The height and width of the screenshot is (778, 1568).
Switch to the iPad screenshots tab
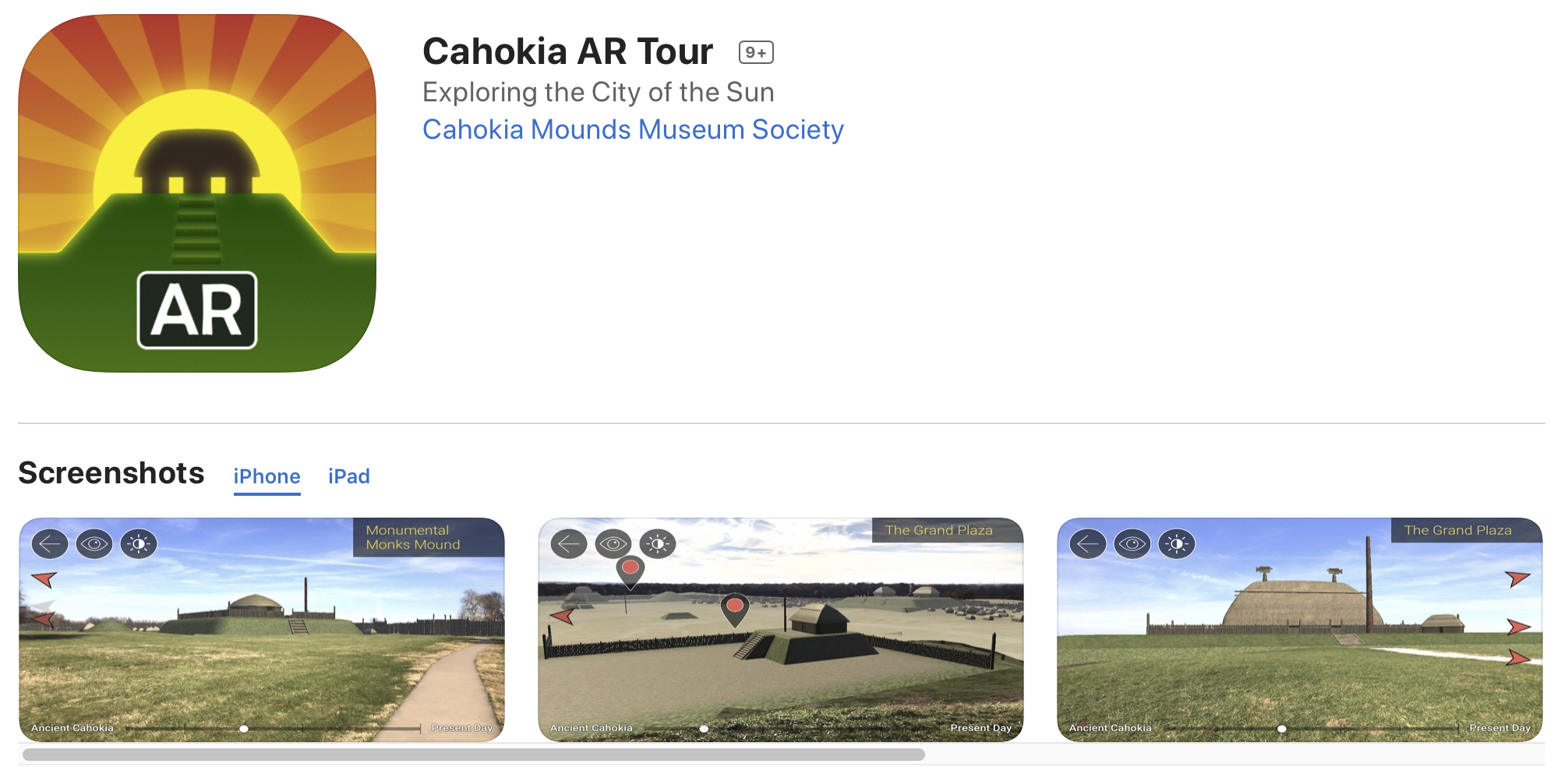pos(348,476)
